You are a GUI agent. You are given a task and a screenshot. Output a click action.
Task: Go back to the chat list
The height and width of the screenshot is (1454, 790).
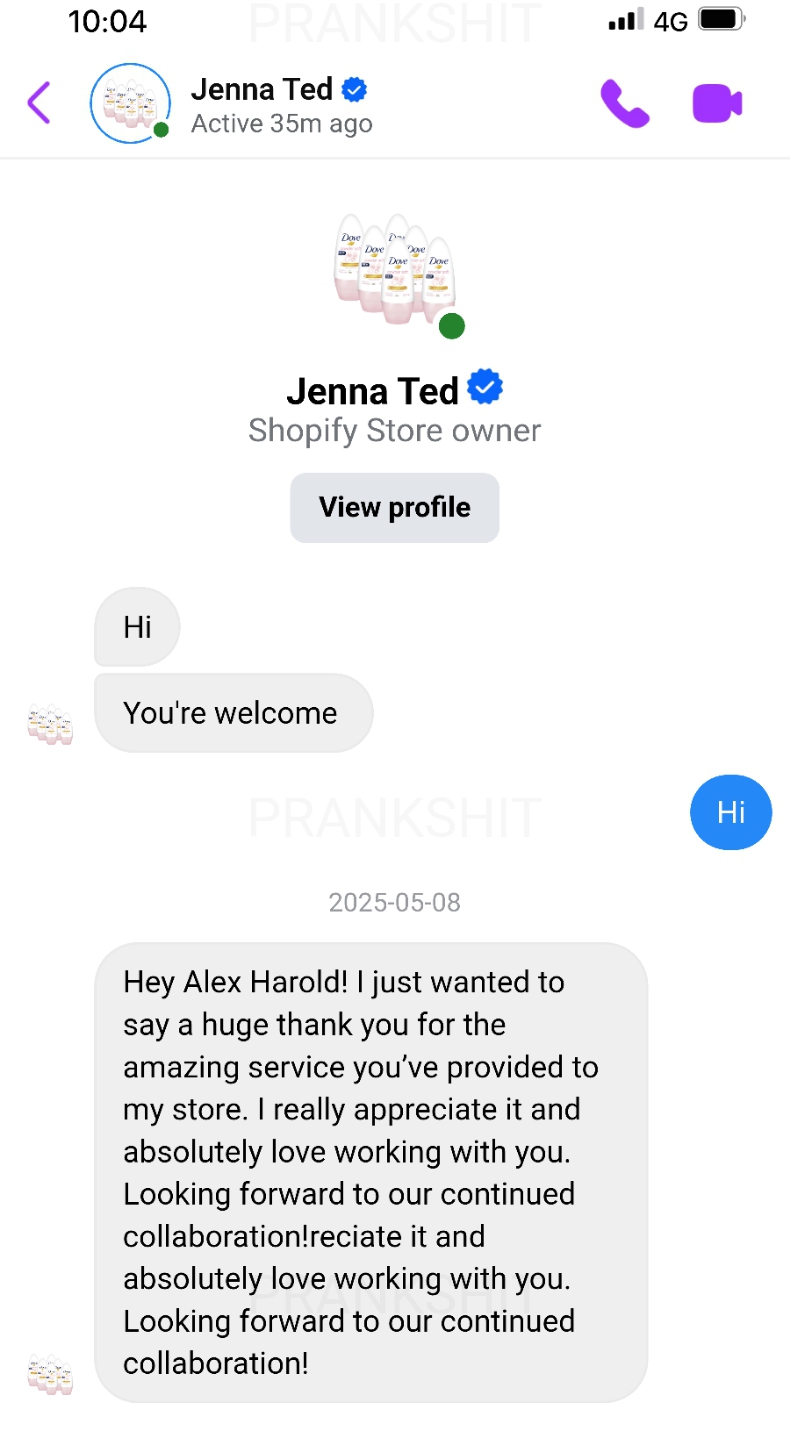39,103
